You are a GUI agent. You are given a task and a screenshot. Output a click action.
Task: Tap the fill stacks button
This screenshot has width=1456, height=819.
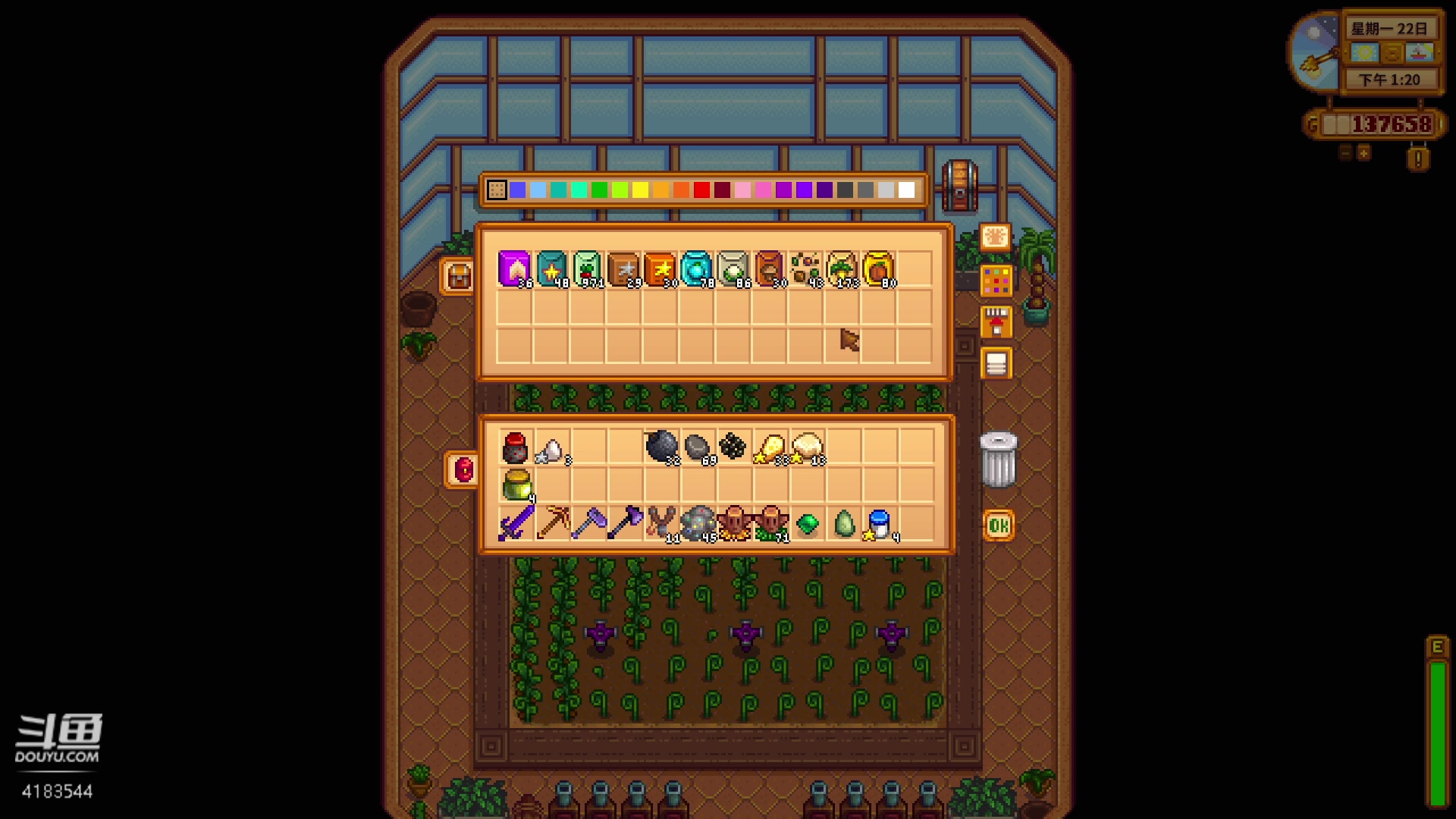pos(996,322)
